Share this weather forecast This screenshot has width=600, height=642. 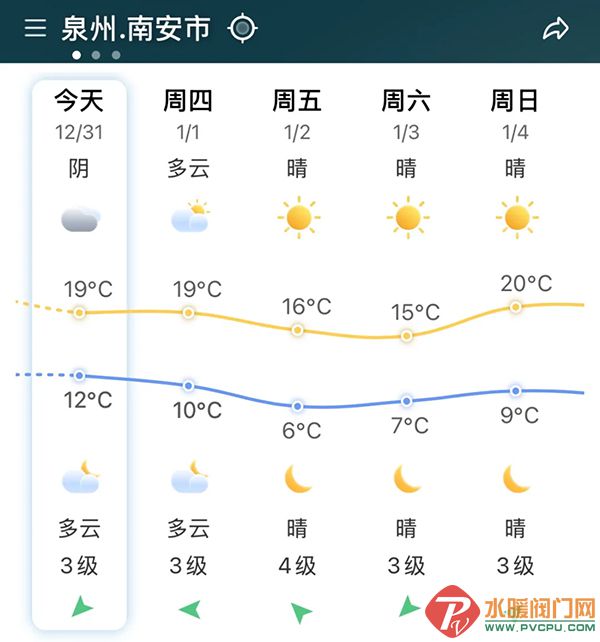point(555,29)
